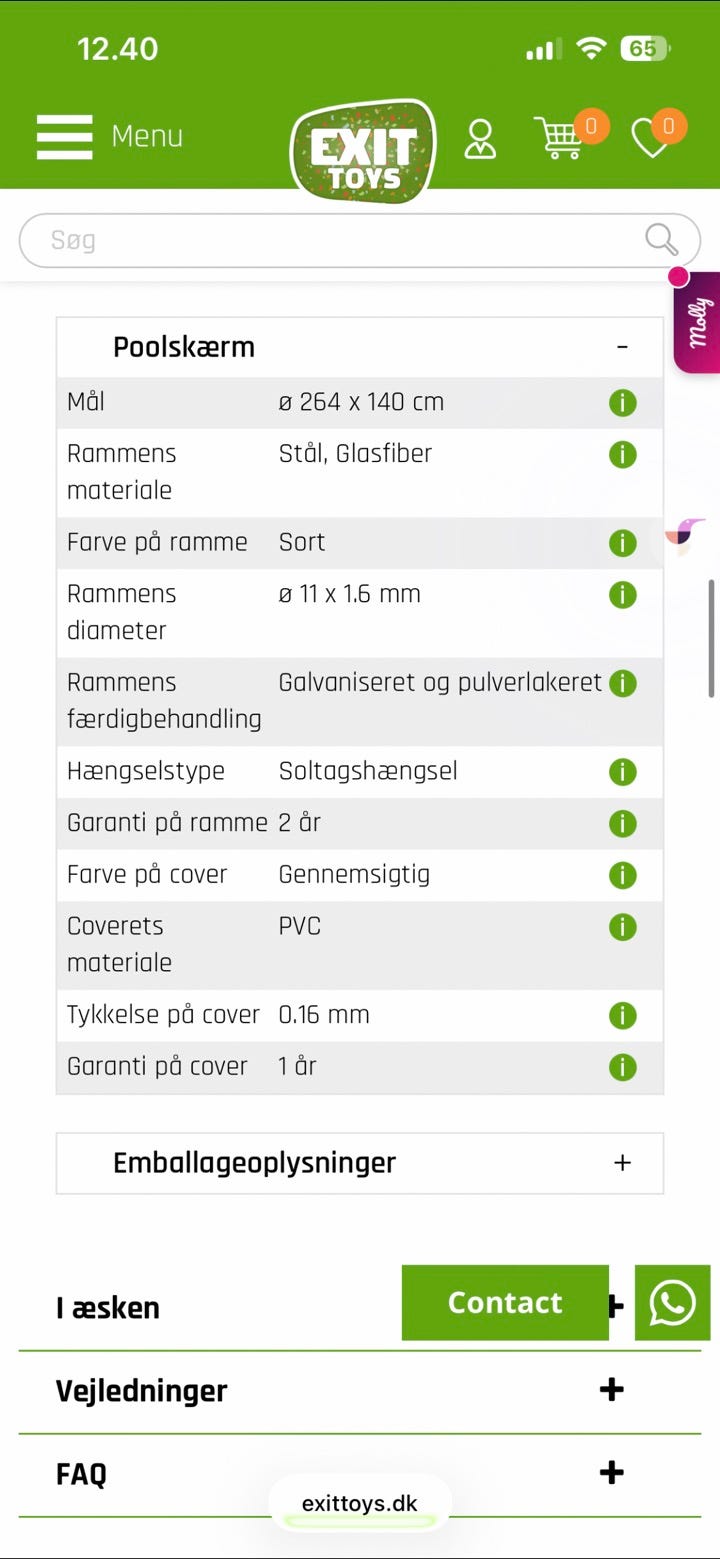Image resolution: width=720 pixels, height=1559 pixels.
Task: Expand the Emballageoplysninger section
Action: 360,1163
